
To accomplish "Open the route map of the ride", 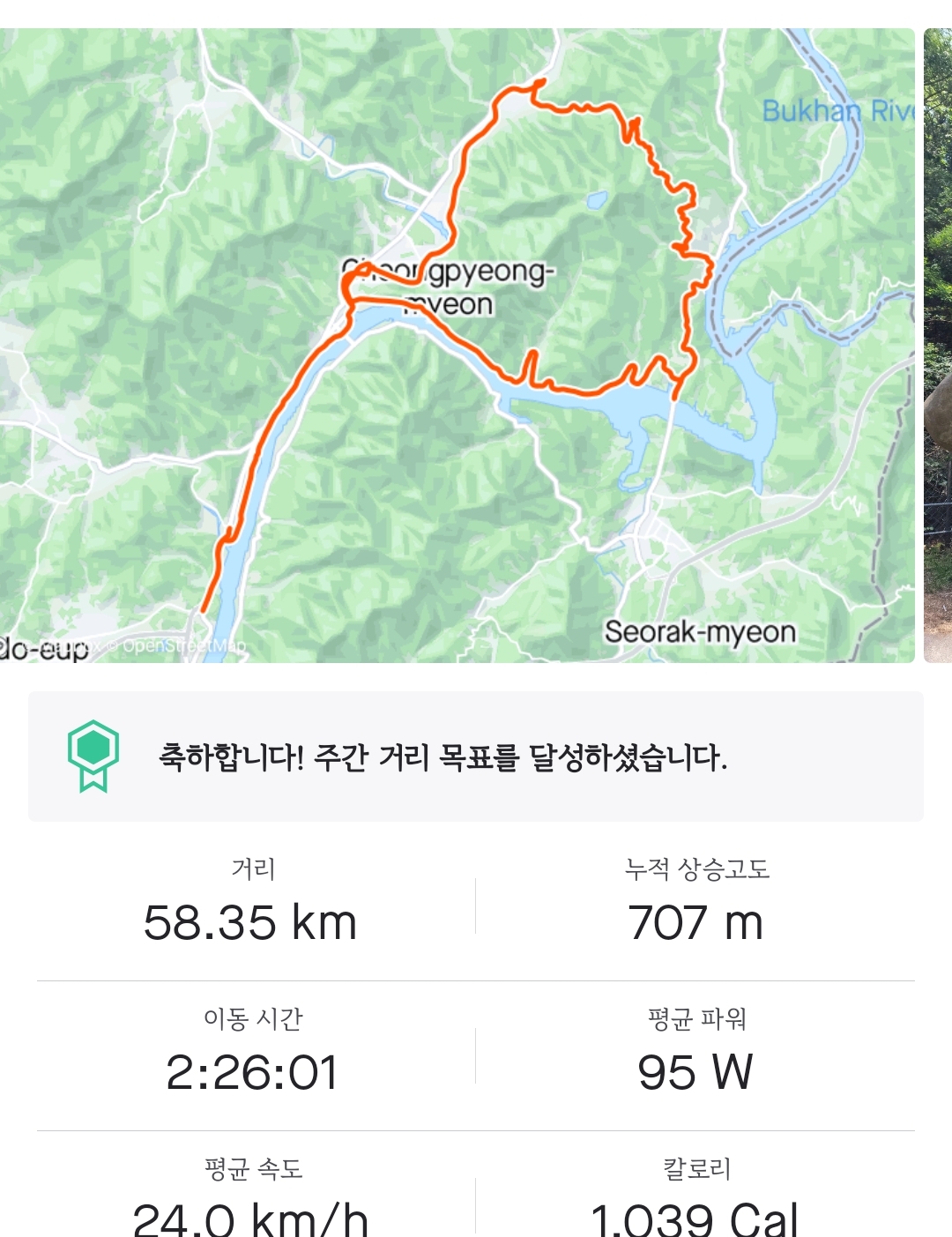I will pyautogui.click(x=457, y=346).
